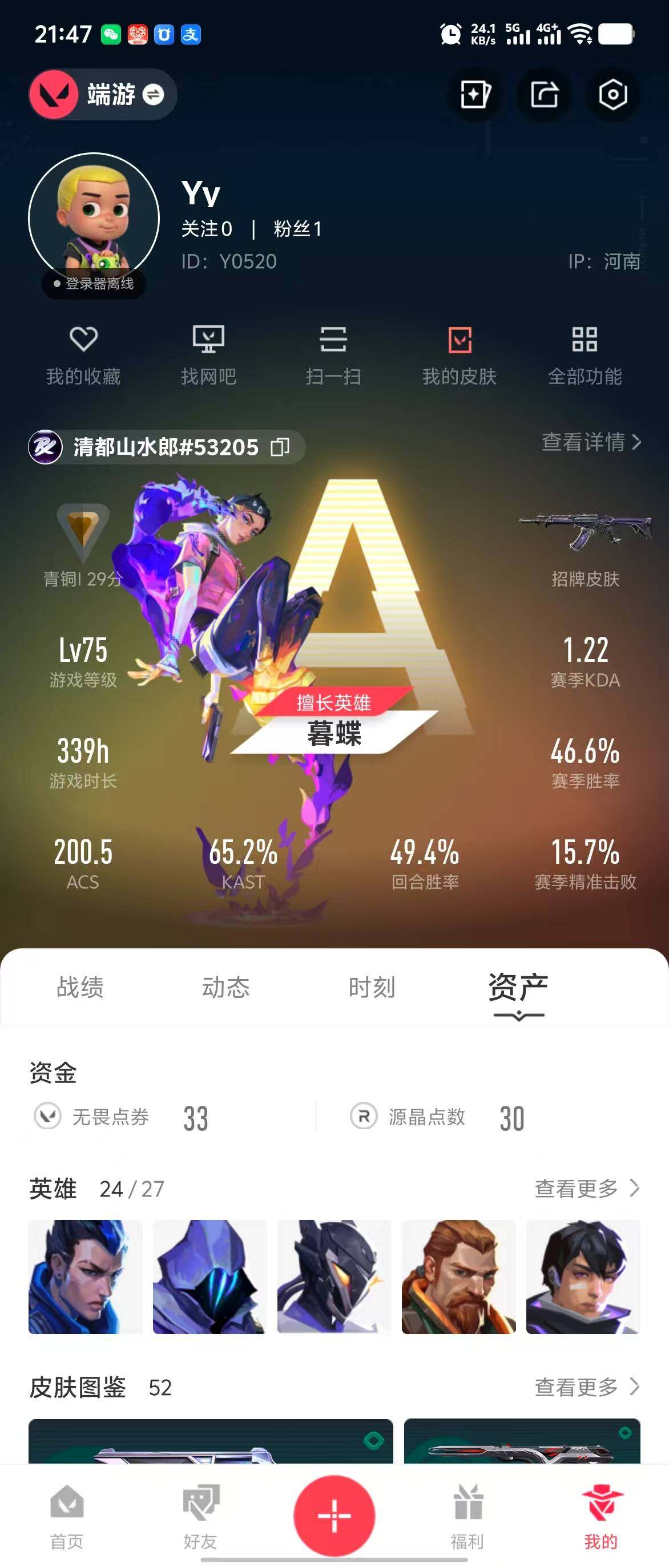Share the profile page
This screenshot has height=1568, width=669.
pos(543,95)
